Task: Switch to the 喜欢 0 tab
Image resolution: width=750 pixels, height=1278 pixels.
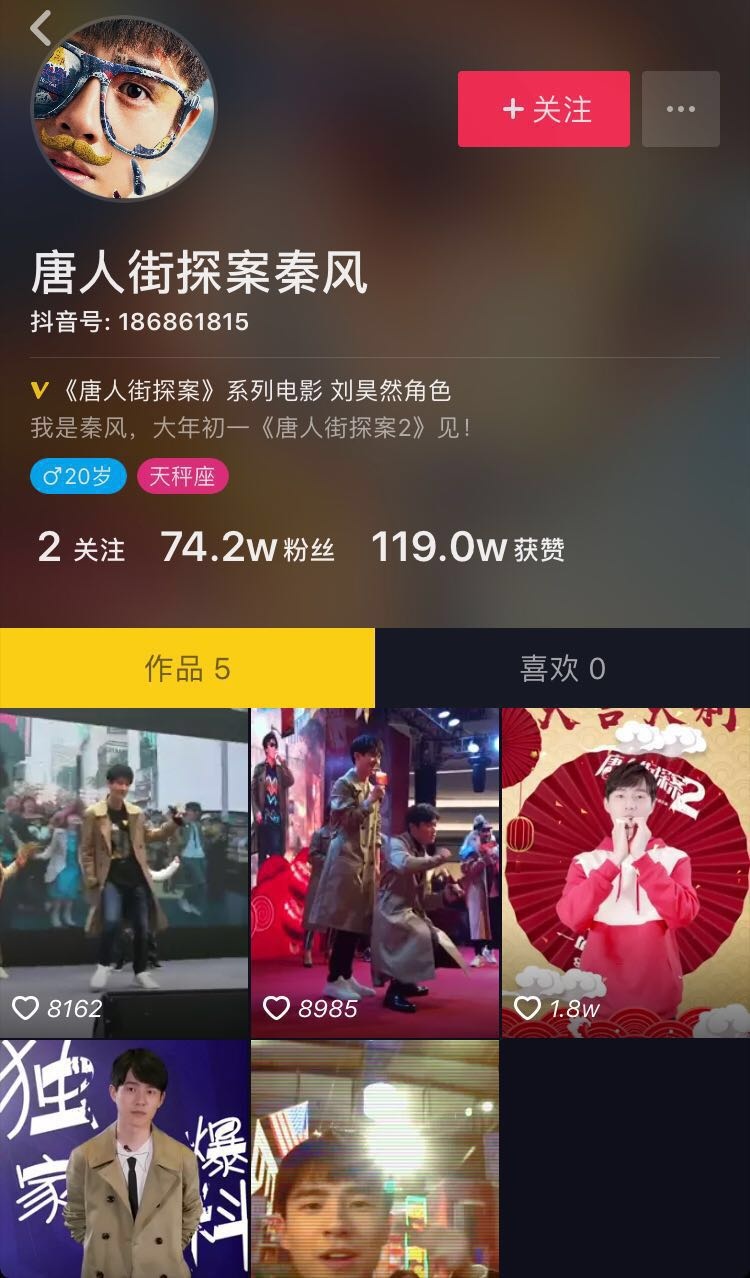Action: coord(562,668)
